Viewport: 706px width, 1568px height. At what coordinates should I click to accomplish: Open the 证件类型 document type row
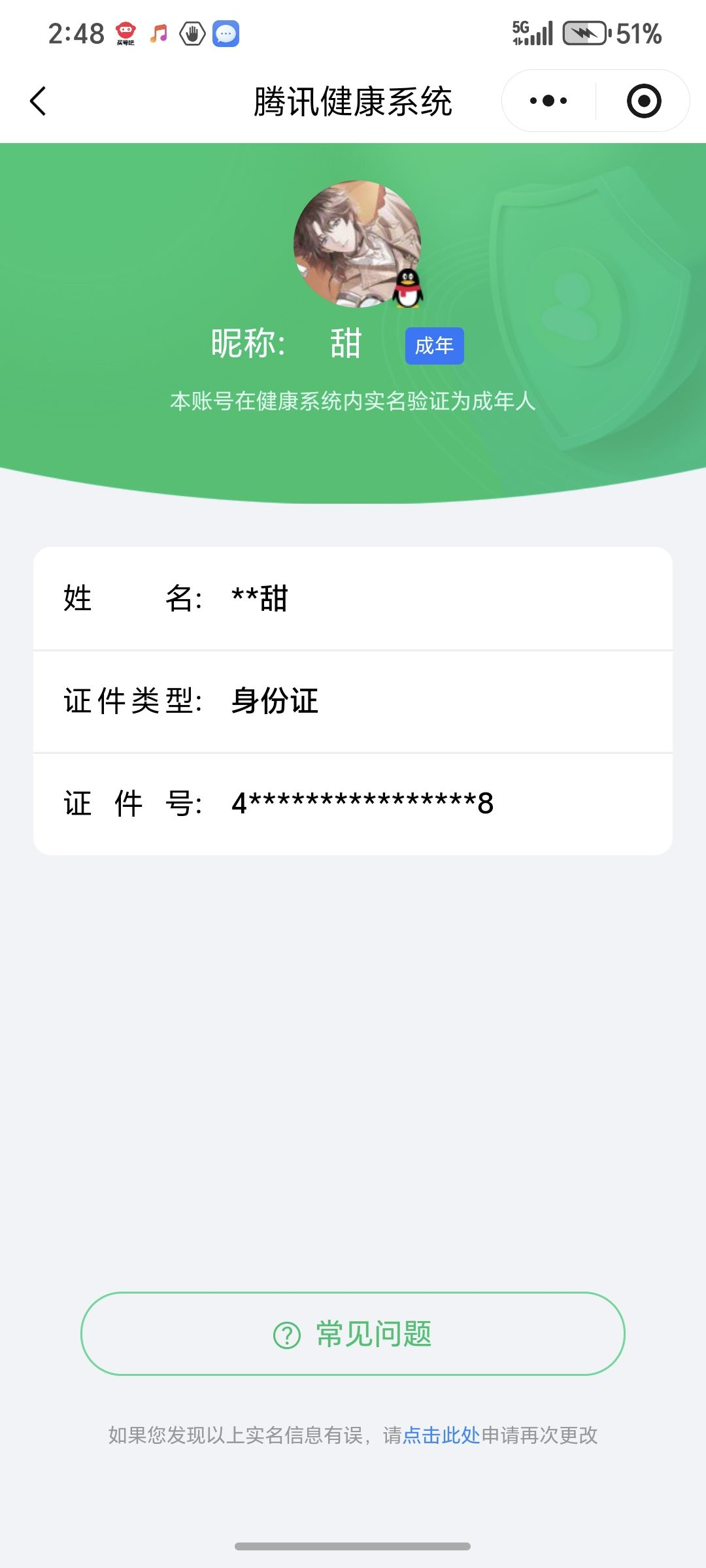point(353,701)
